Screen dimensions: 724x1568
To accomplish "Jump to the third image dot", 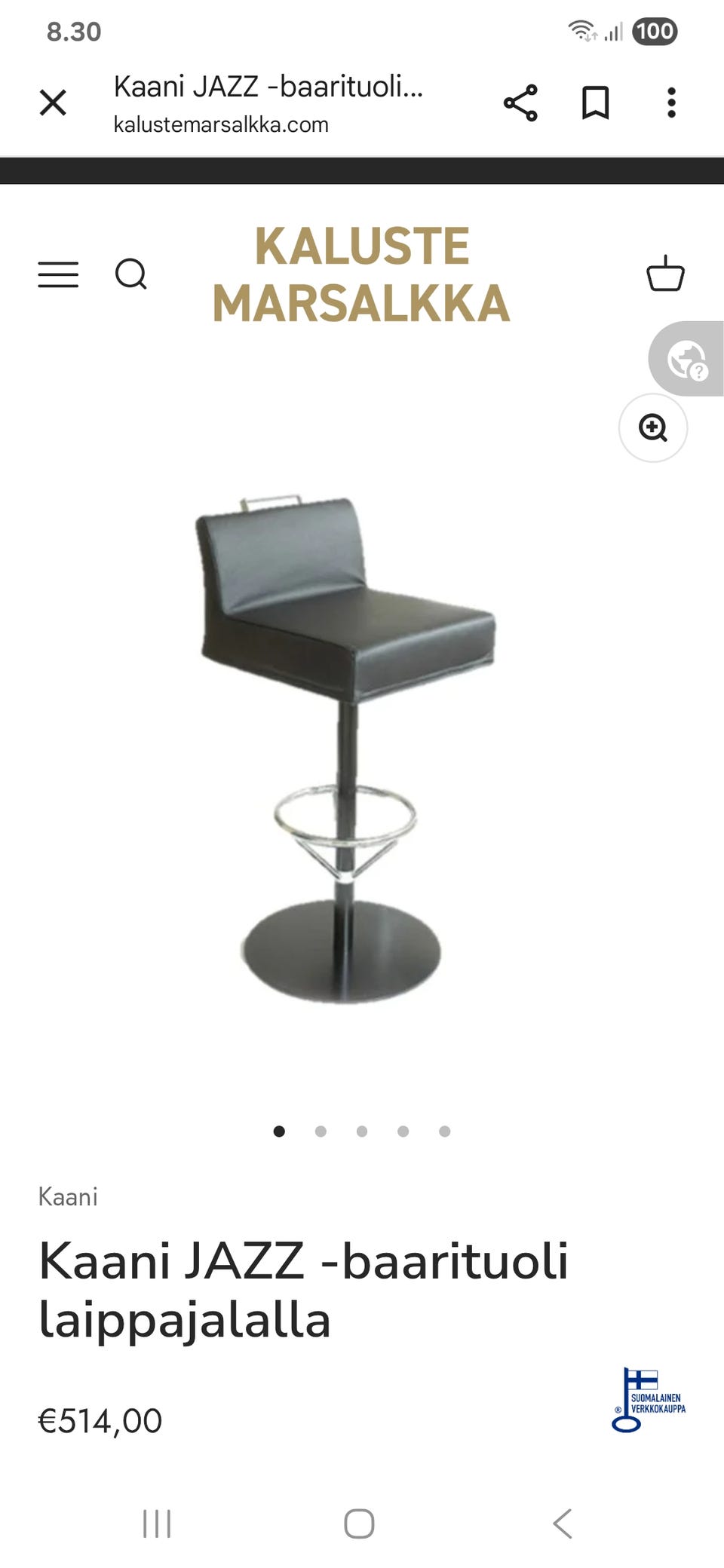I will [362, 1131].
